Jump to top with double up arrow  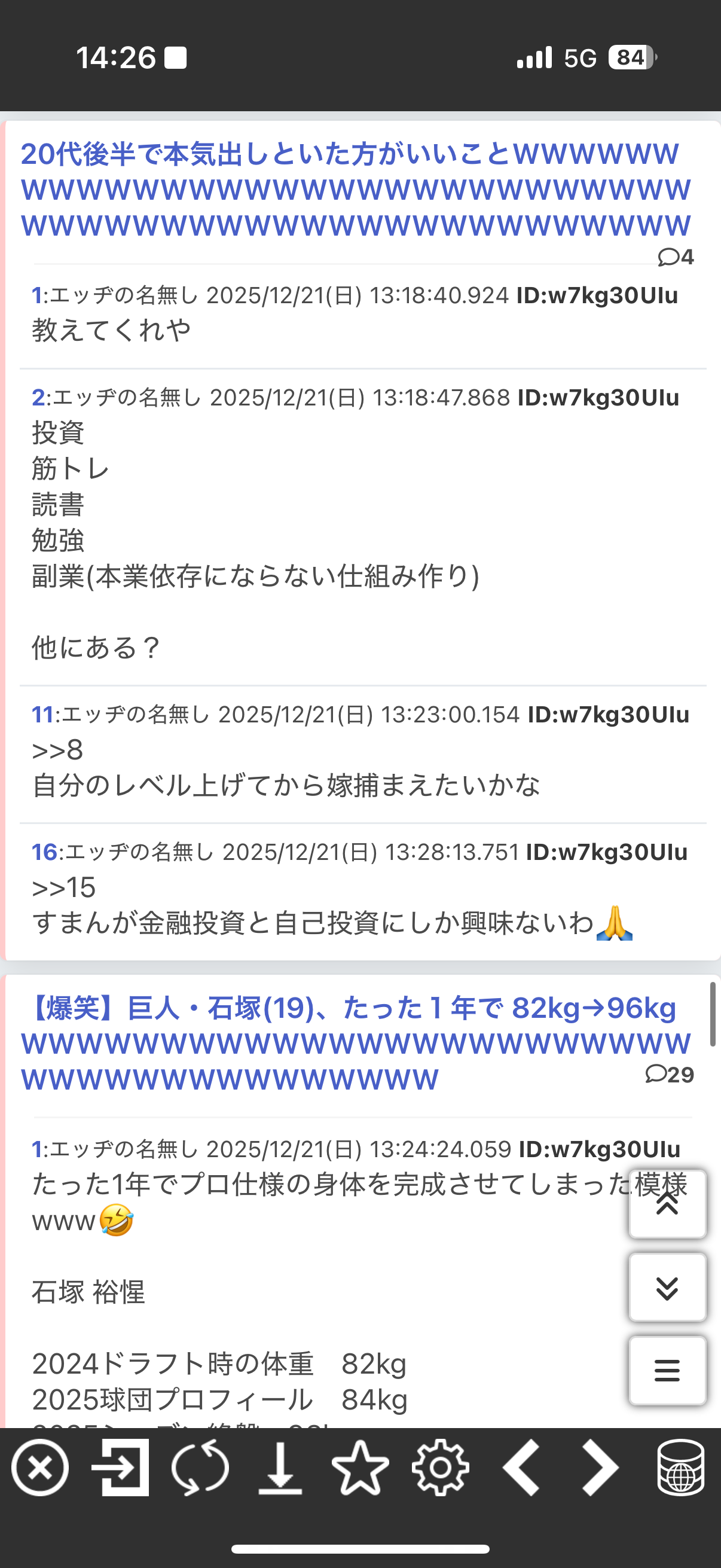667,1203
